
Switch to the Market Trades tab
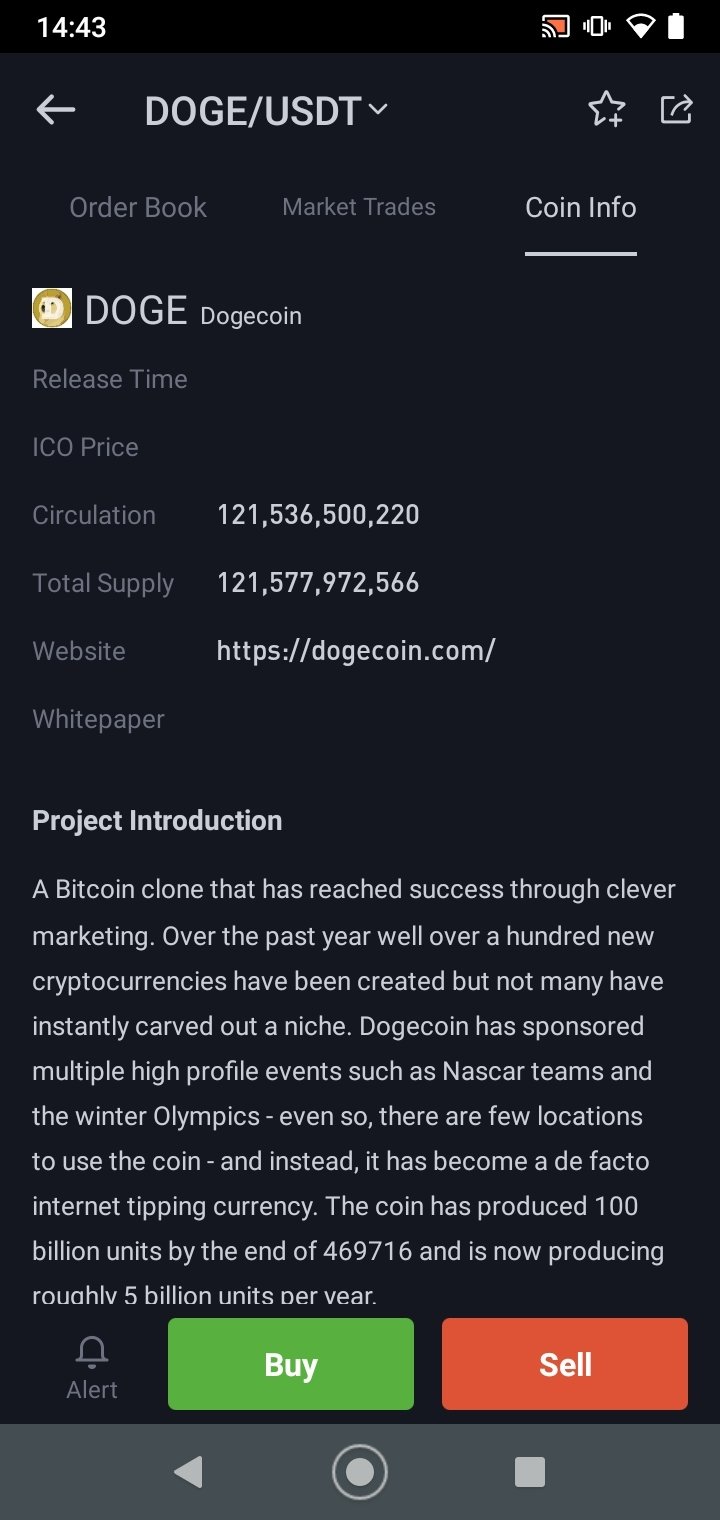pos(359,207)
